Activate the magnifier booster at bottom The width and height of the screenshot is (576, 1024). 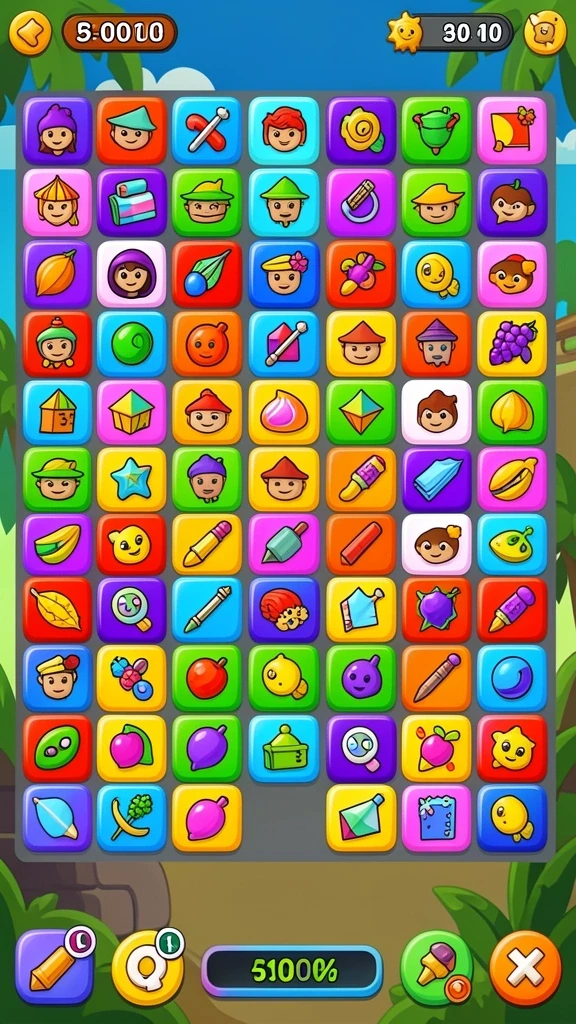click(x=148, y=966)
